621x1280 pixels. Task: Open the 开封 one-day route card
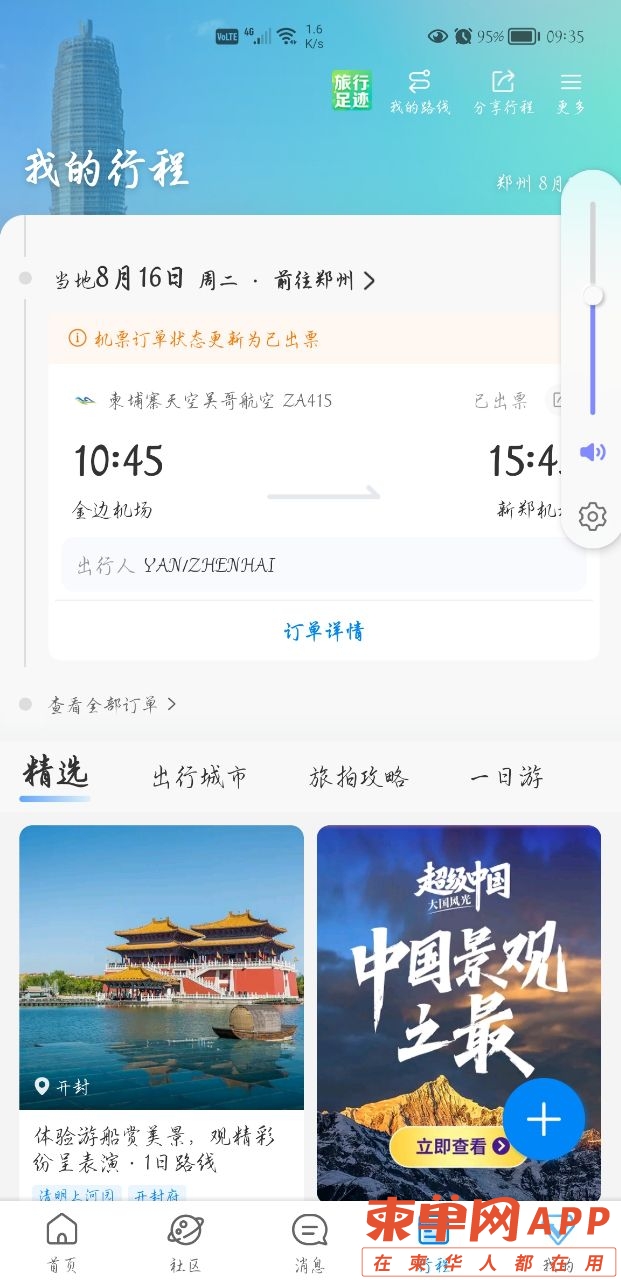pyautogui.click(x=161, y=1010)
